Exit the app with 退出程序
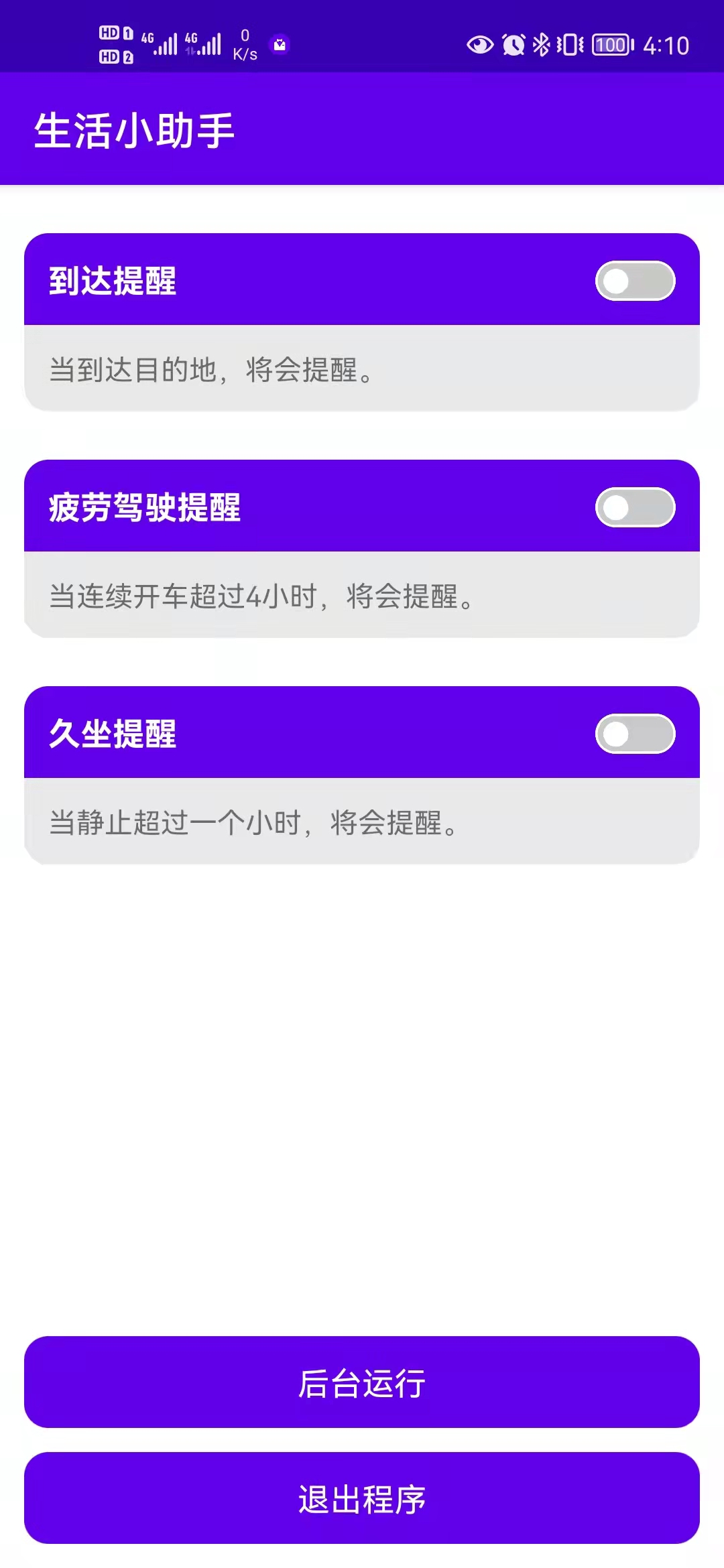 pos(362,1498)
